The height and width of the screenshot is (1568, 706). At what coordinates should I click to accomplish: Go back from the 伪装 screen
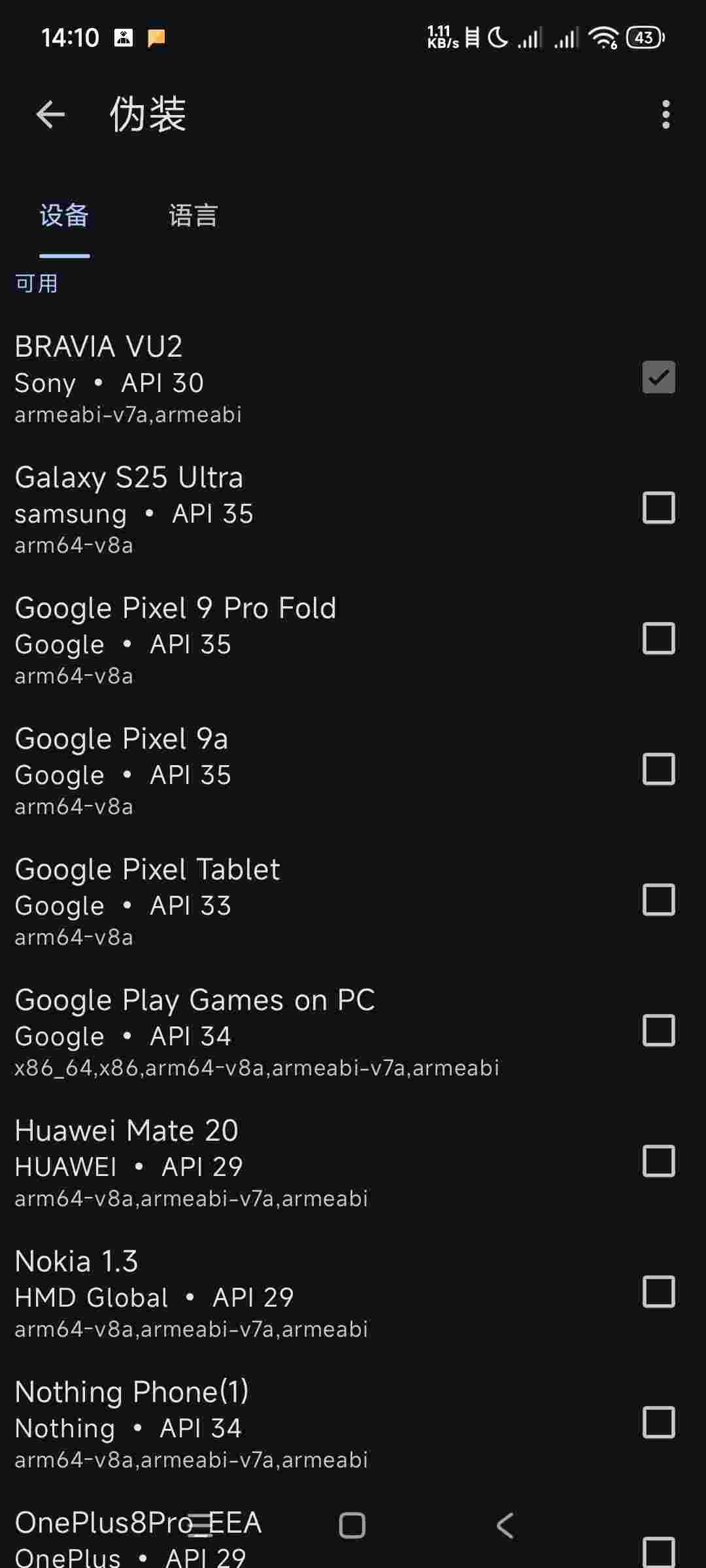click(x=50, y=115)
